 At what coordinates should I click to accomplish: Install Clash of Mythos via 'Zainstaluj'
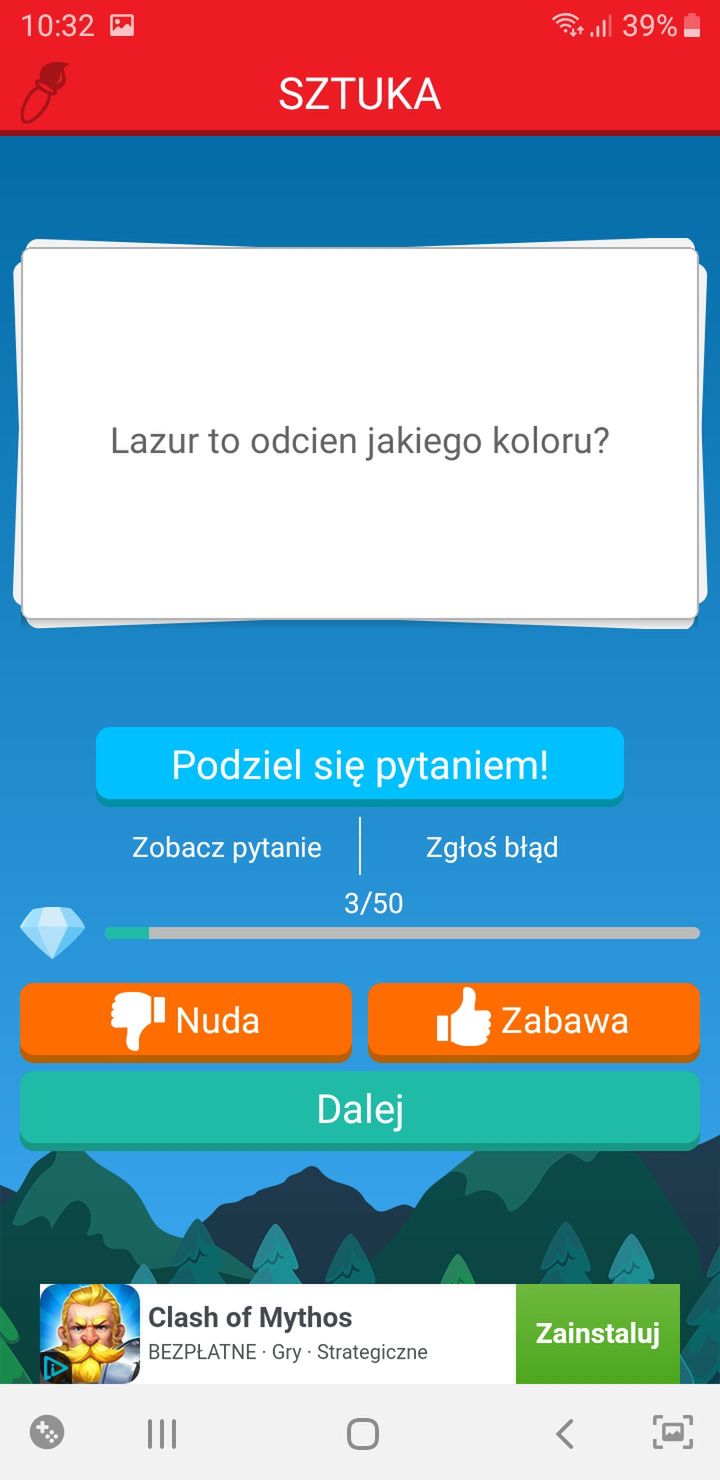[x=598, y=1334]
